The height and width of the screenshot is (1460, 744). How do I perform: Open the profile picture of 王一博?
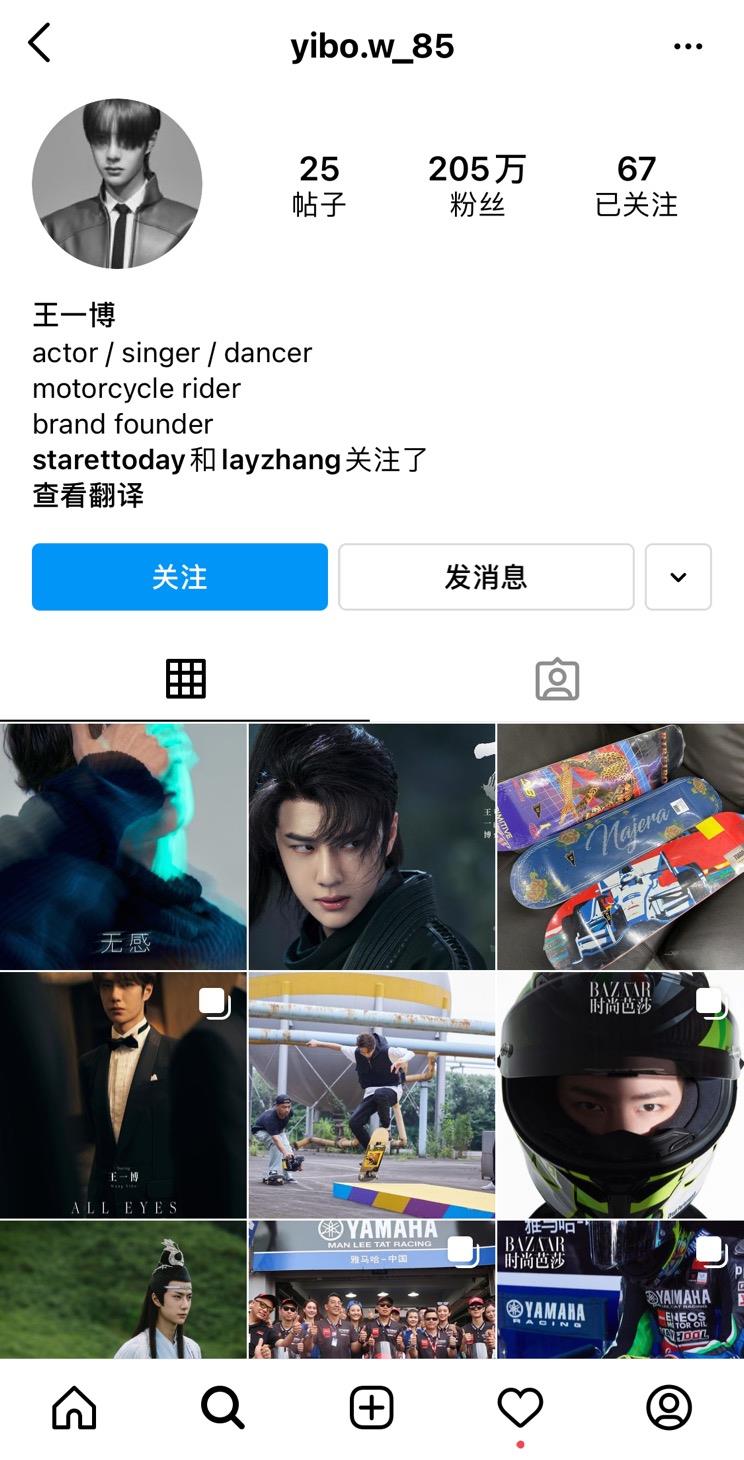tap(117, 182)
